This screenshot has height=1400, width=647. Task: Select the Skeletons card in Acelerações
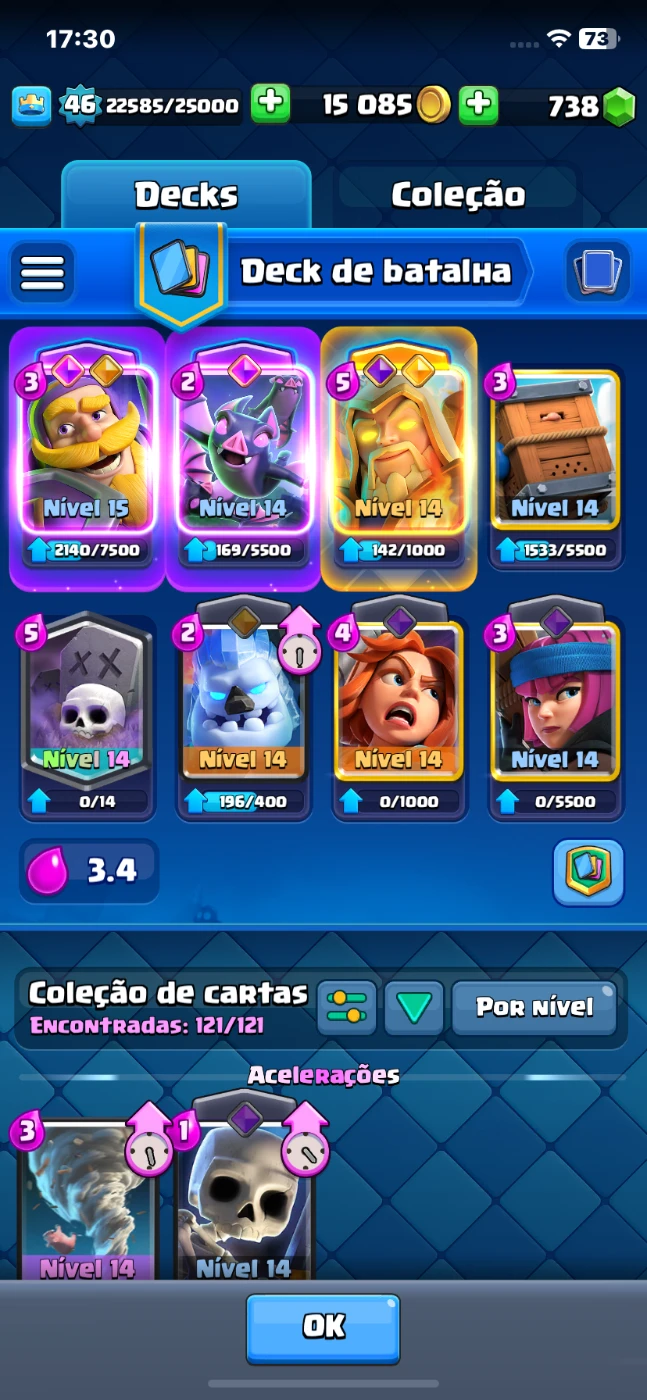pyautogui.click(x=243, y=1200)
